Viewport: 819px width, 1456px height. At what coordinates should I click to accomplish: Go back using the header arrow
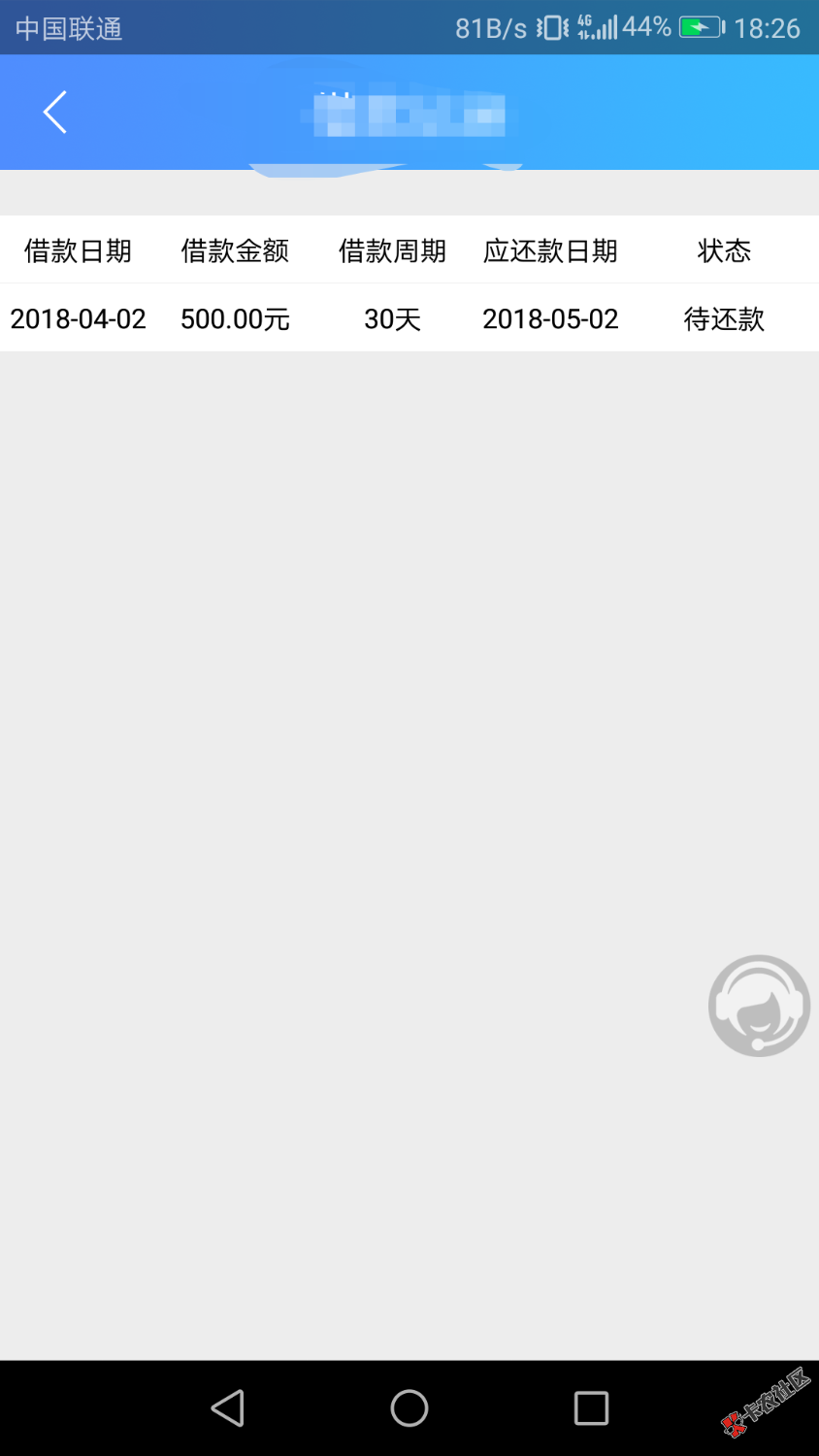point(55,113)
